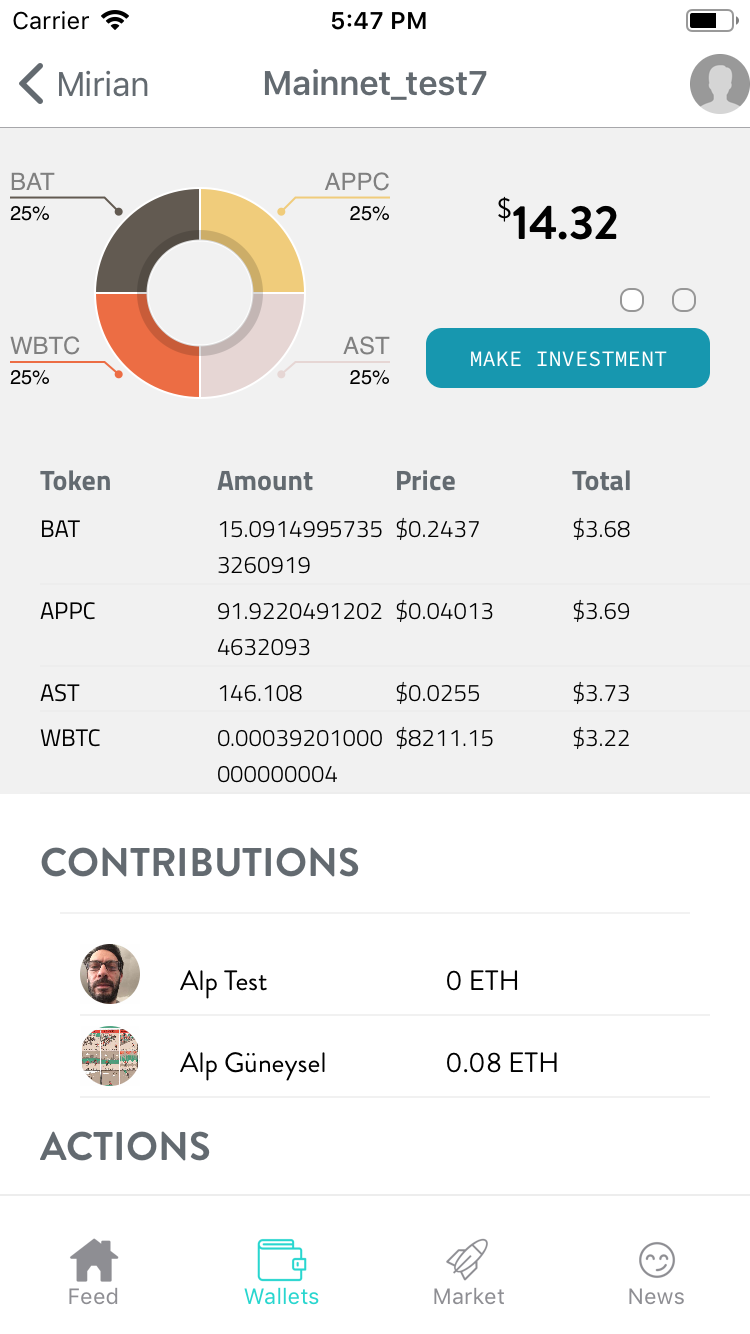Tap the Make Investment button

point(568,358)
